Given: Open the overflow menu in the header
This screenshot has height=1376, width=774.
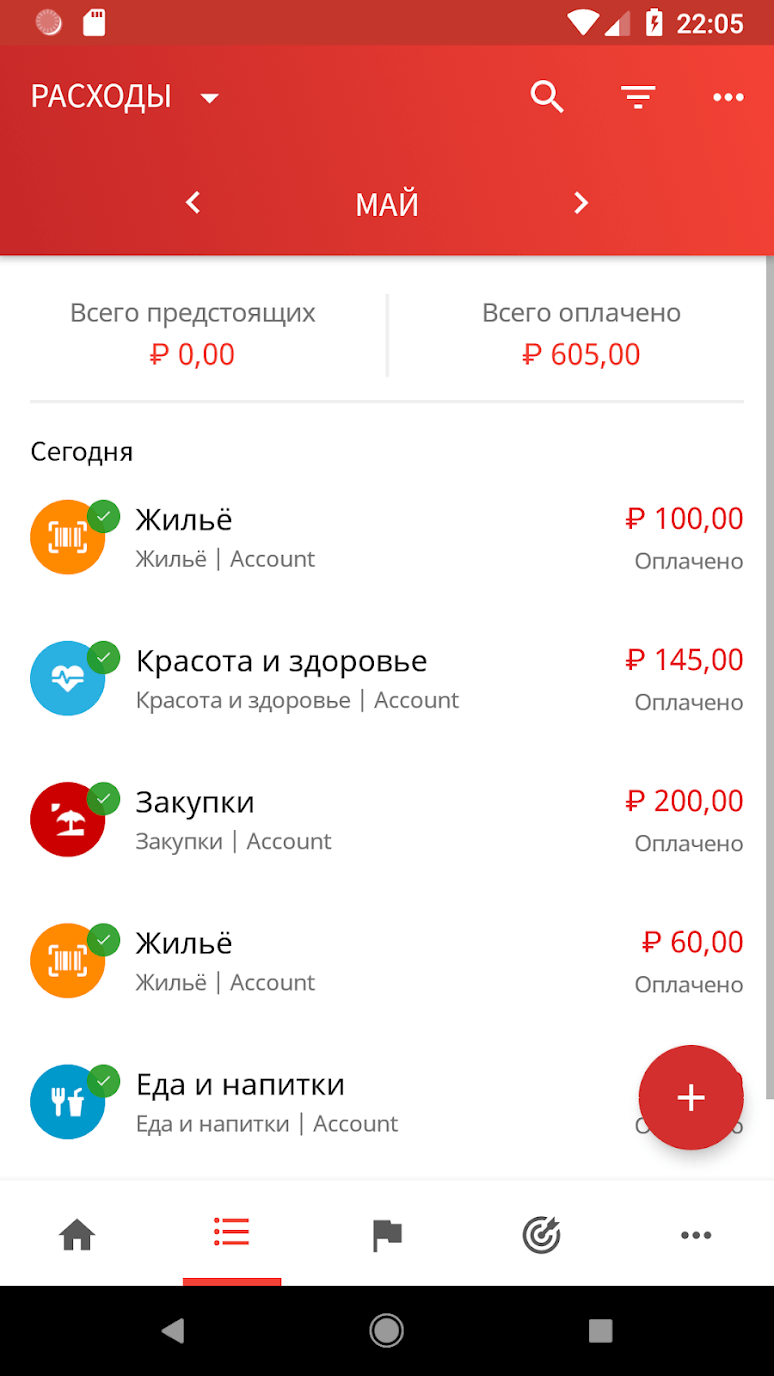Looking at the screenshot, I should pos(728,97).
